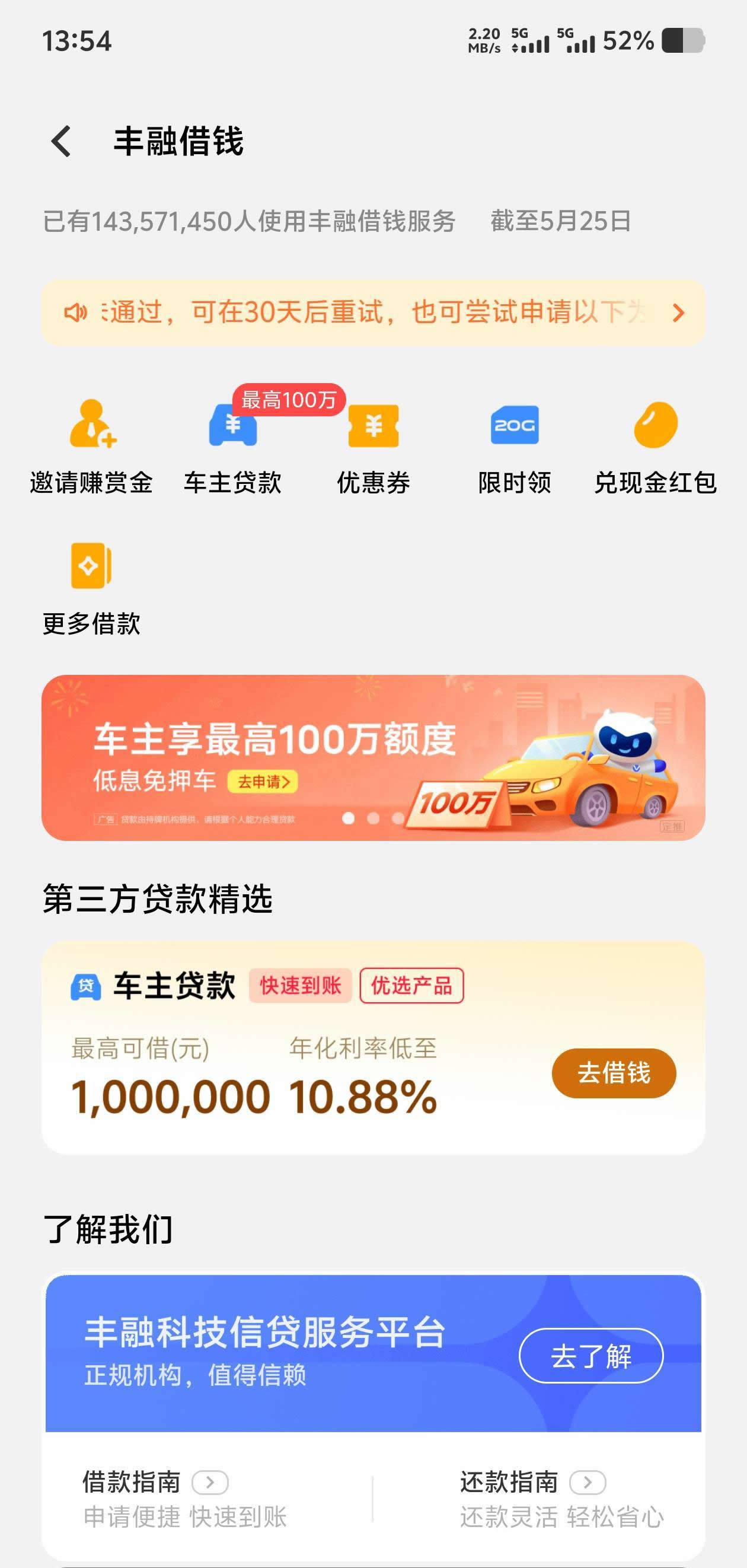
Task: Go back from 丰融借钱 page
Action: pos(62,141)
